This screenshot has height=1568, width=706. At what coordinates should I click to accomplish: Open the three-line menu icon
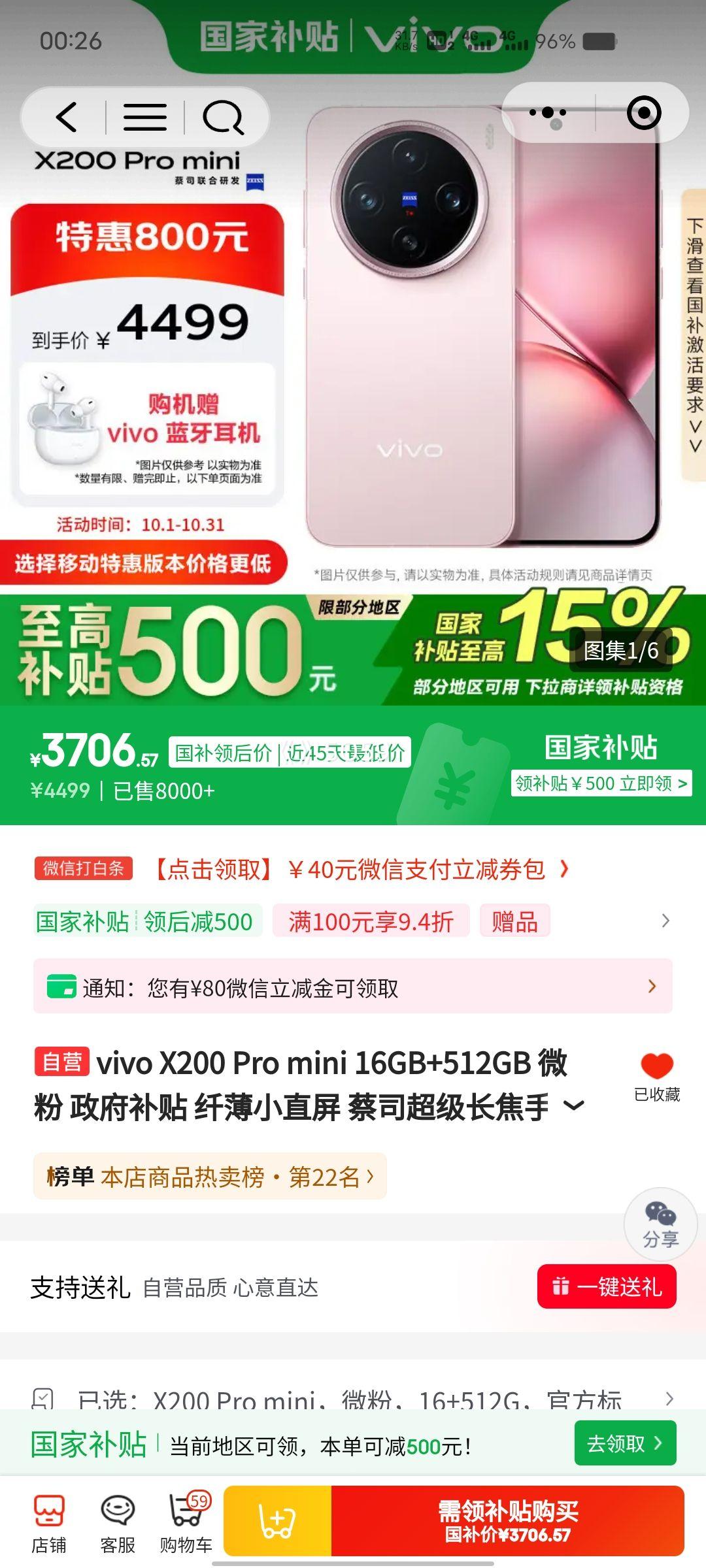(144, 118)
